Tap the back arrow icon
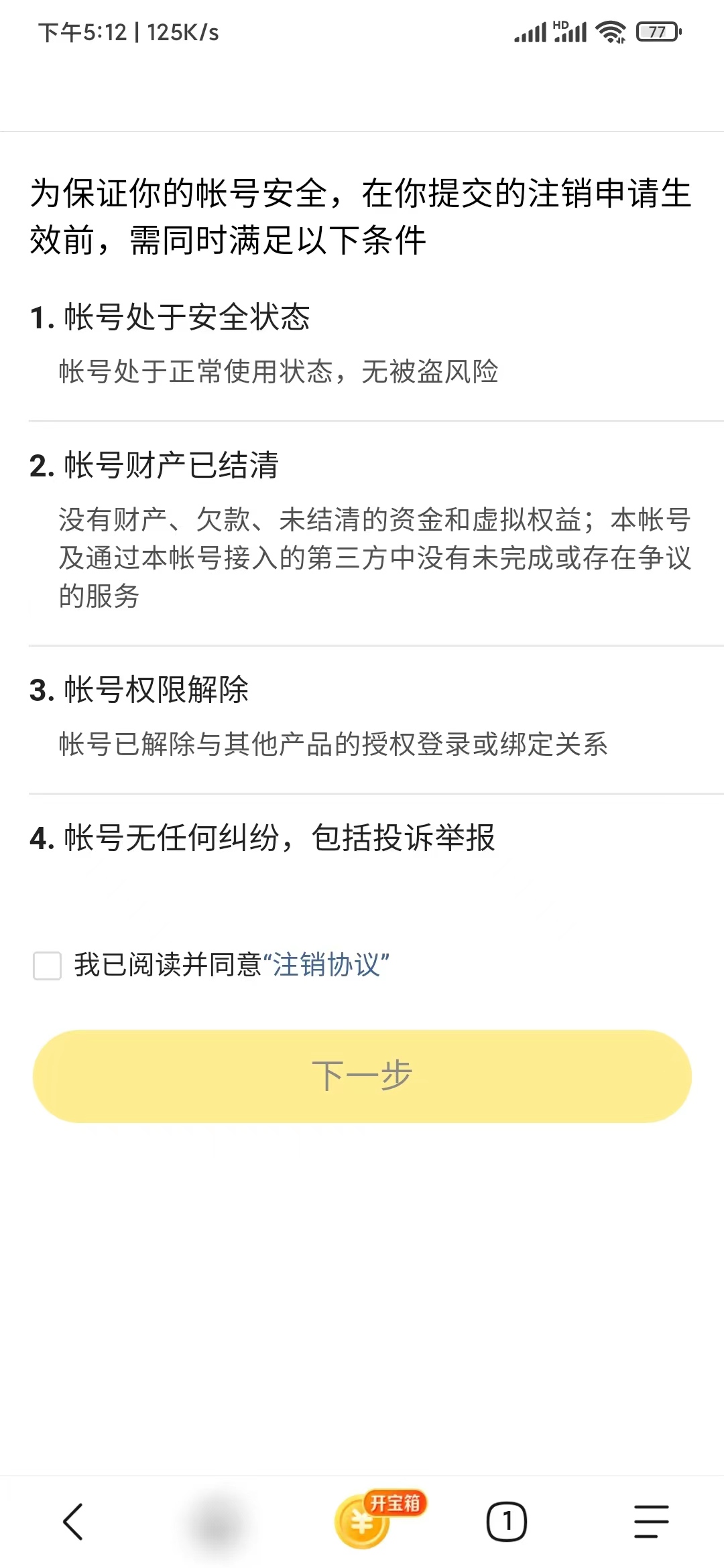 pos(72,1523)
